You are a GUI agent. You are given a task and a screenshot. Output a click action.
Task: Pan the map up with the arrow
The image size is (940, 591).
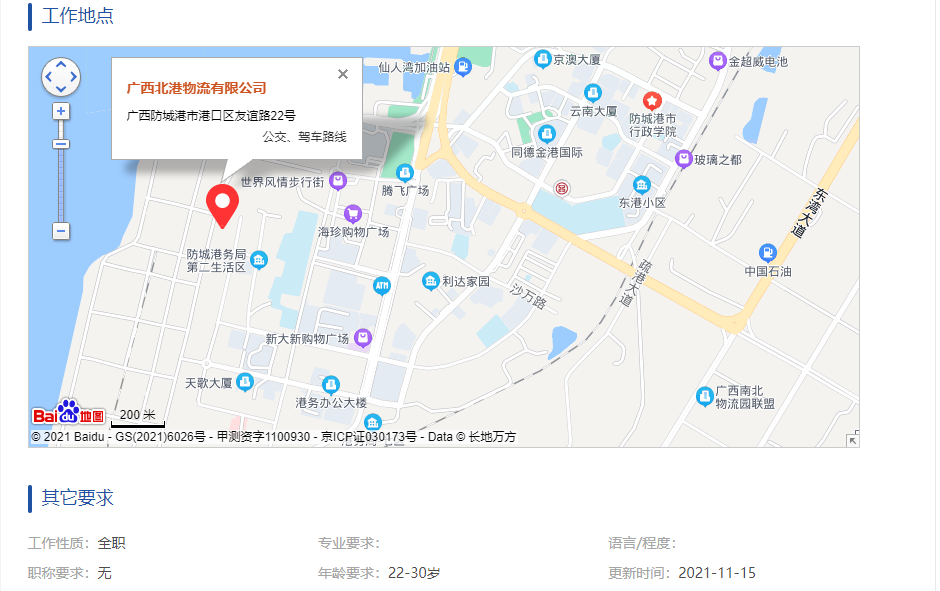(x=61, y=64)
